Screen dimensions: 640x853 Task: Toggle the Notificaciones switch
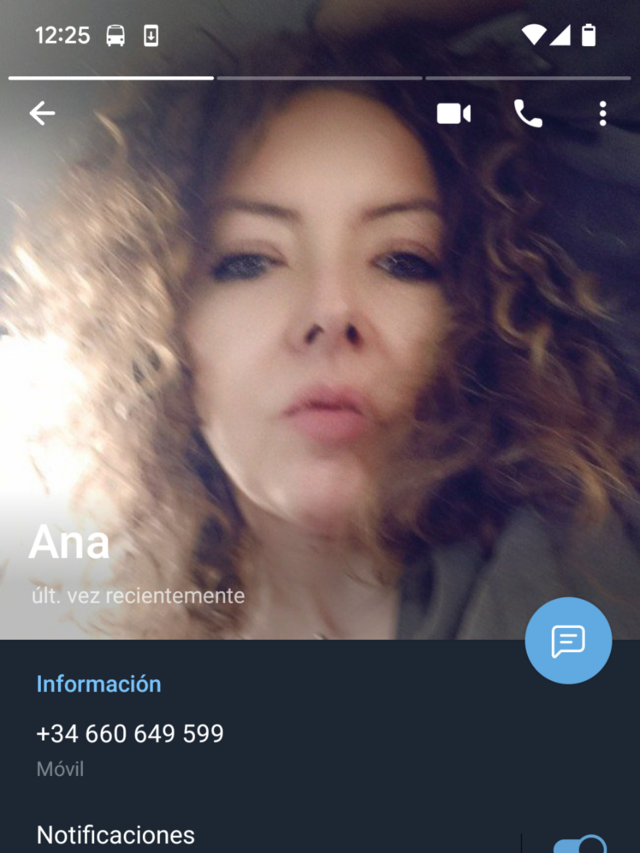coord(580,844)
